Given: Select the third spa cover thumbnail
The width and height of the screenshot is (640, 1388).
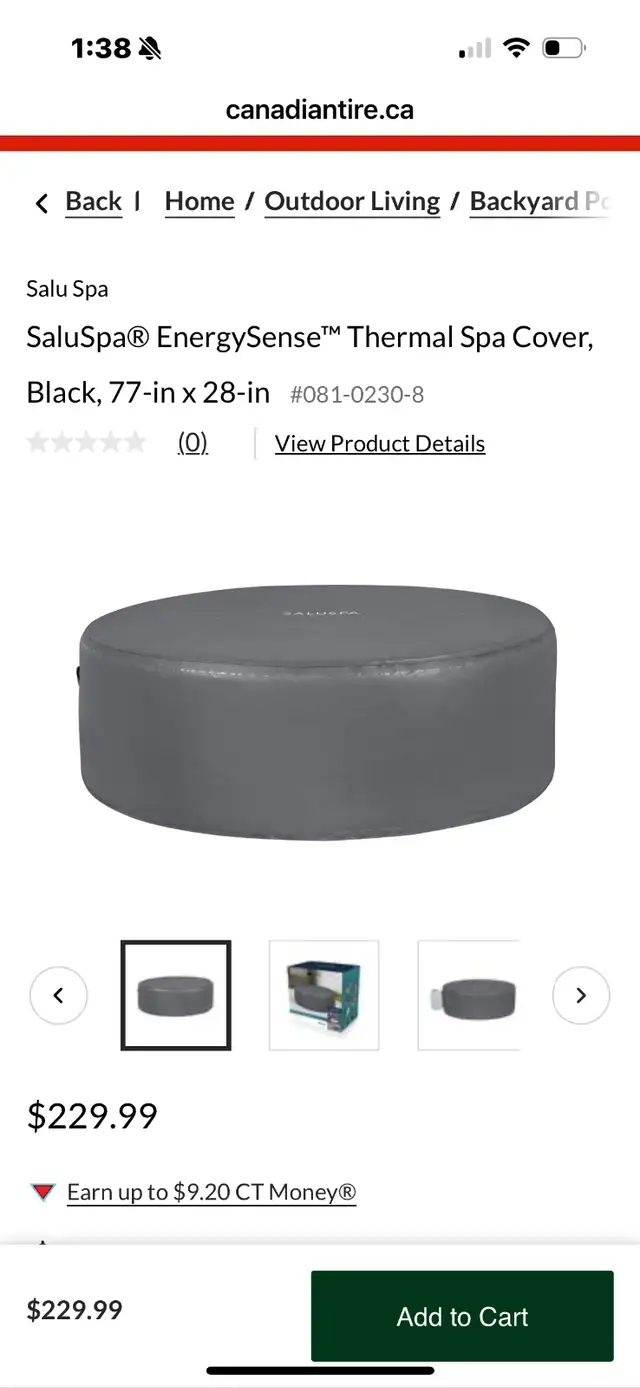Looking at the screenshot, I should click(469, 995).
